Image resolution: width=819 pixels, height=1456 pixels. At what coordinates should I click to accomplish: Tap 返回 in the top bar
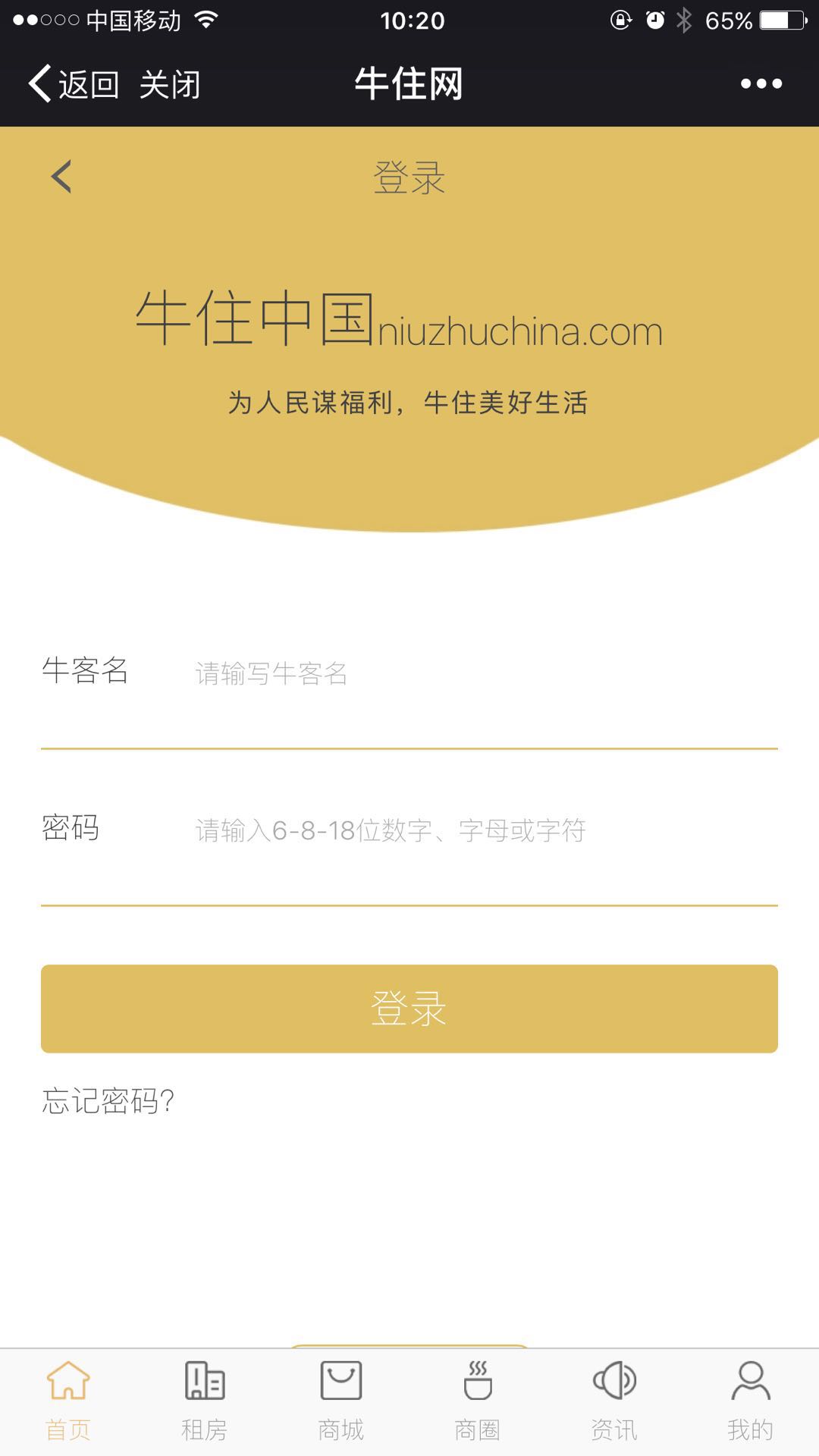pyautogui.click(x=74, y=83)
